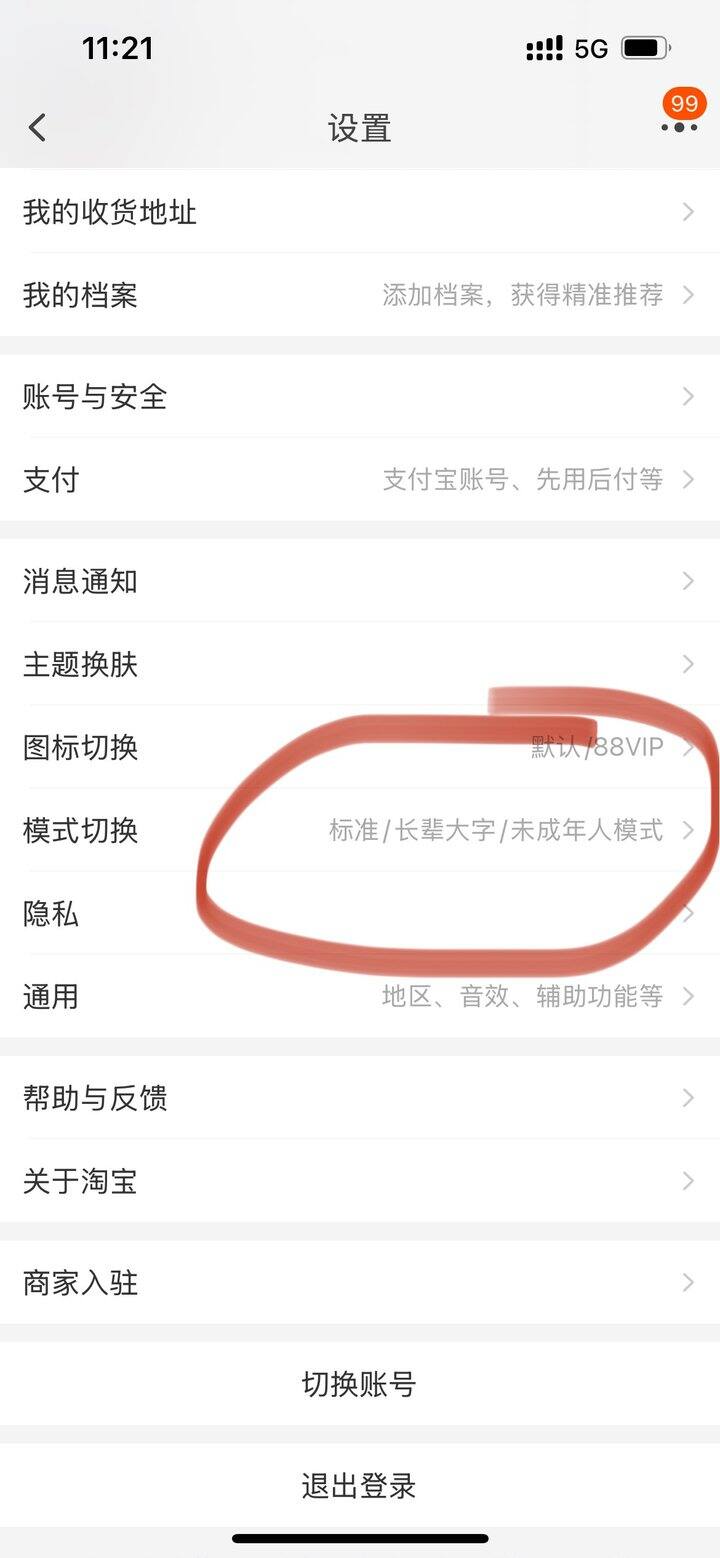The width and height of the screenshot is (720, 1558).
Task: Go back from the 设置 page
Action: pos(37,128)
